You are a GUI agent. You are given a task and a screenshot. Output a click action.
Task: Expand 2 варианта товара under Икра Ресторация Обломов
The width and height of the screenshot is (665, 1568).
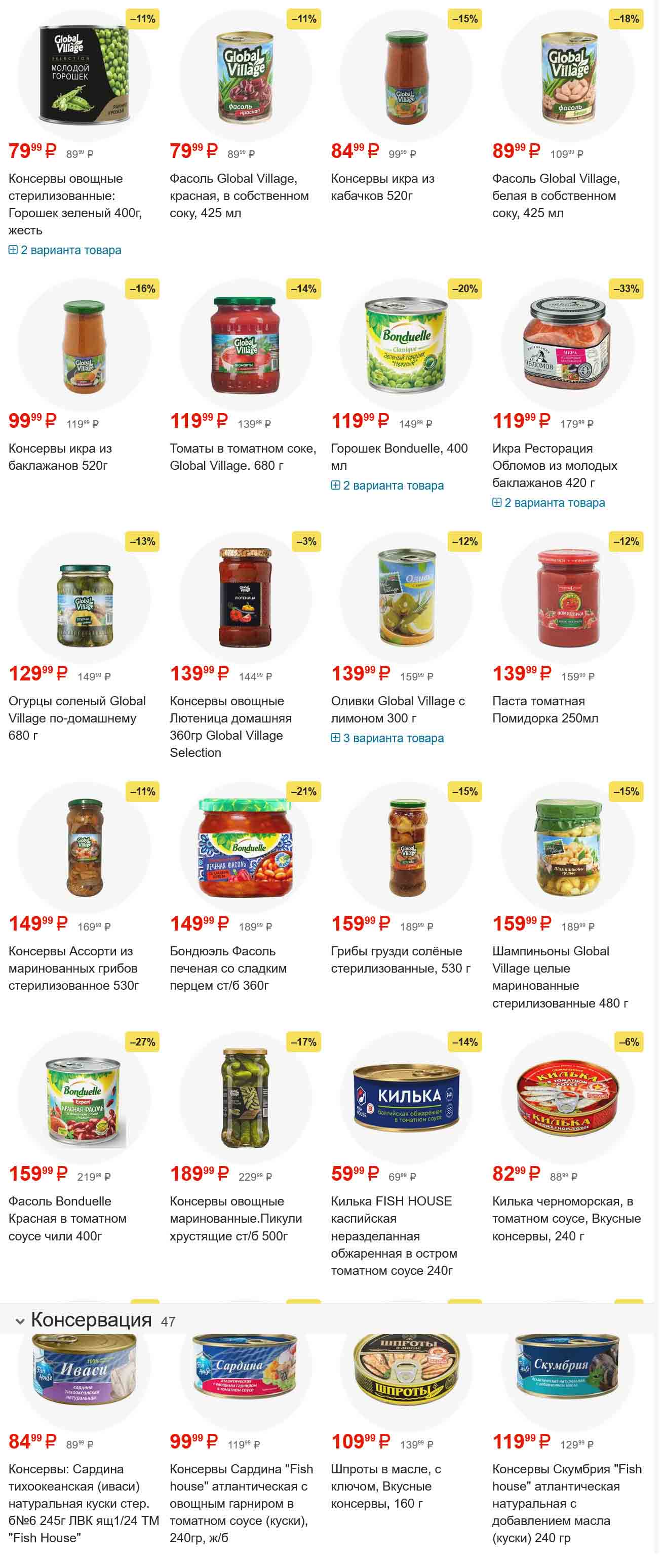pyautogui.click(x=554, y=503)
